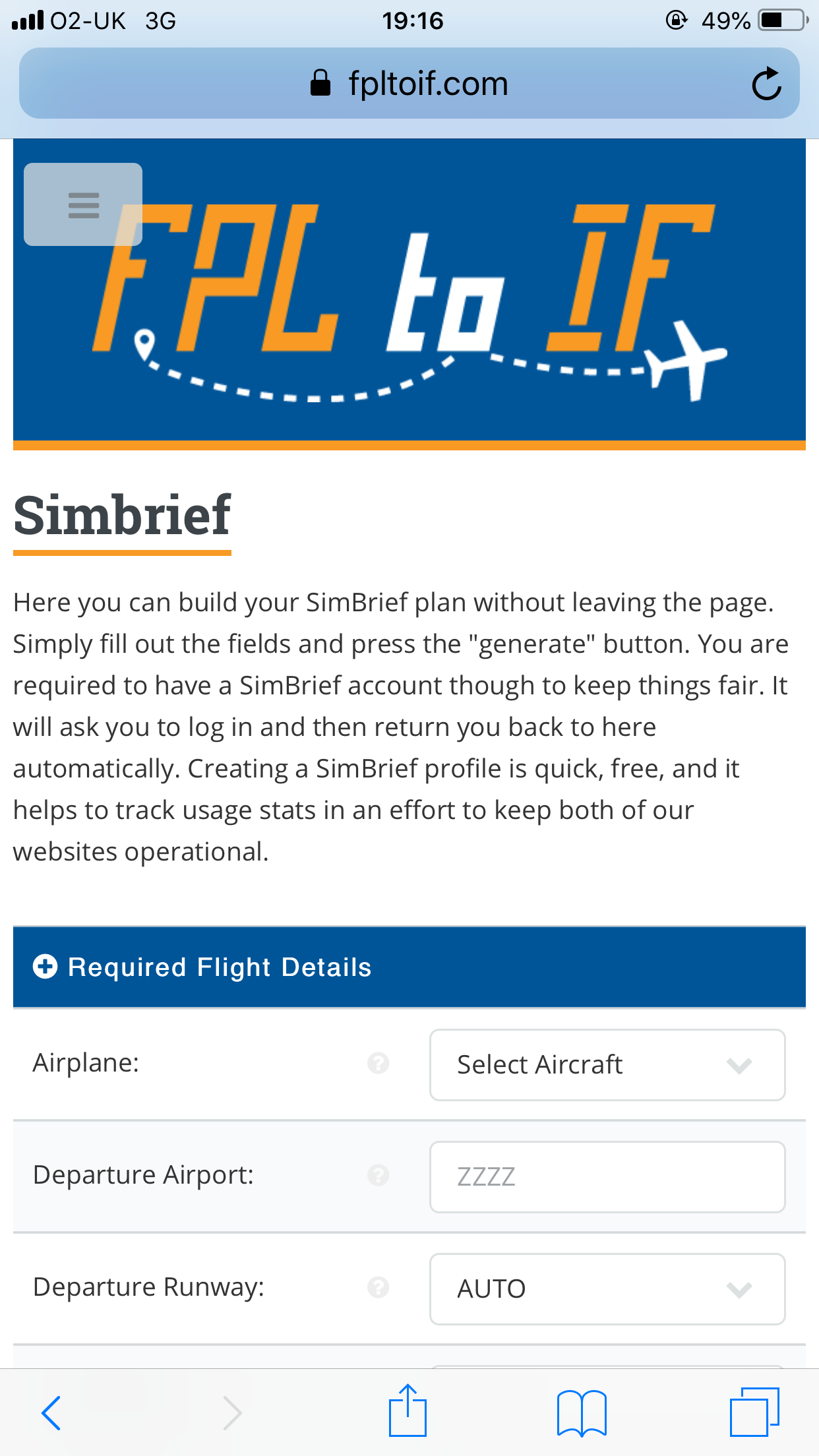Viewport: 819px width, 1456px height.
Task: Open the Departure Runway AUTO dropdown
Action: point(607,1289)
